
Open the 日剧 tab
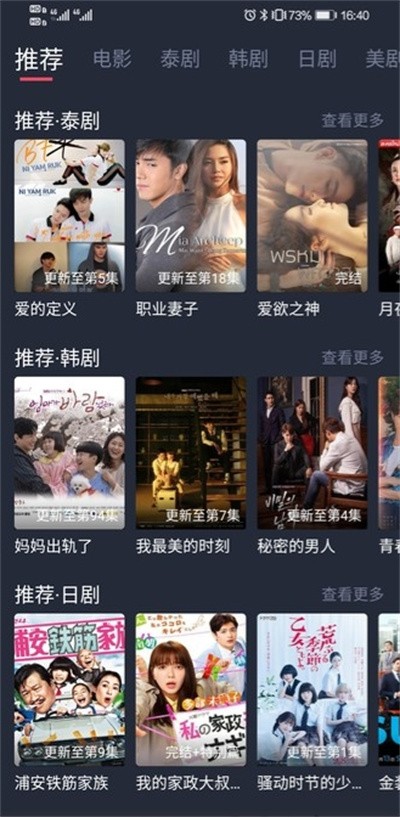317,59
